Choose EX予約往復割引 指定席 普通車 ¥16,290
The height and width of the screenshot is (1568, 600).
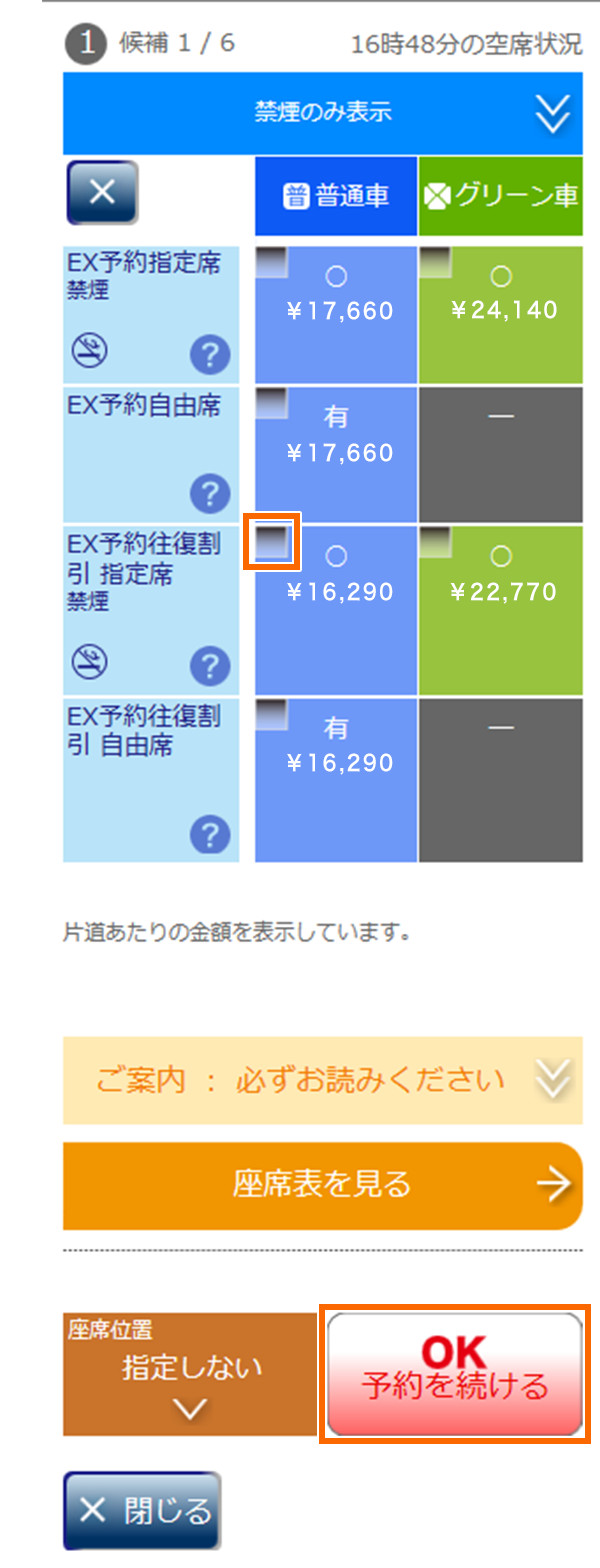[x=336, y=608]
